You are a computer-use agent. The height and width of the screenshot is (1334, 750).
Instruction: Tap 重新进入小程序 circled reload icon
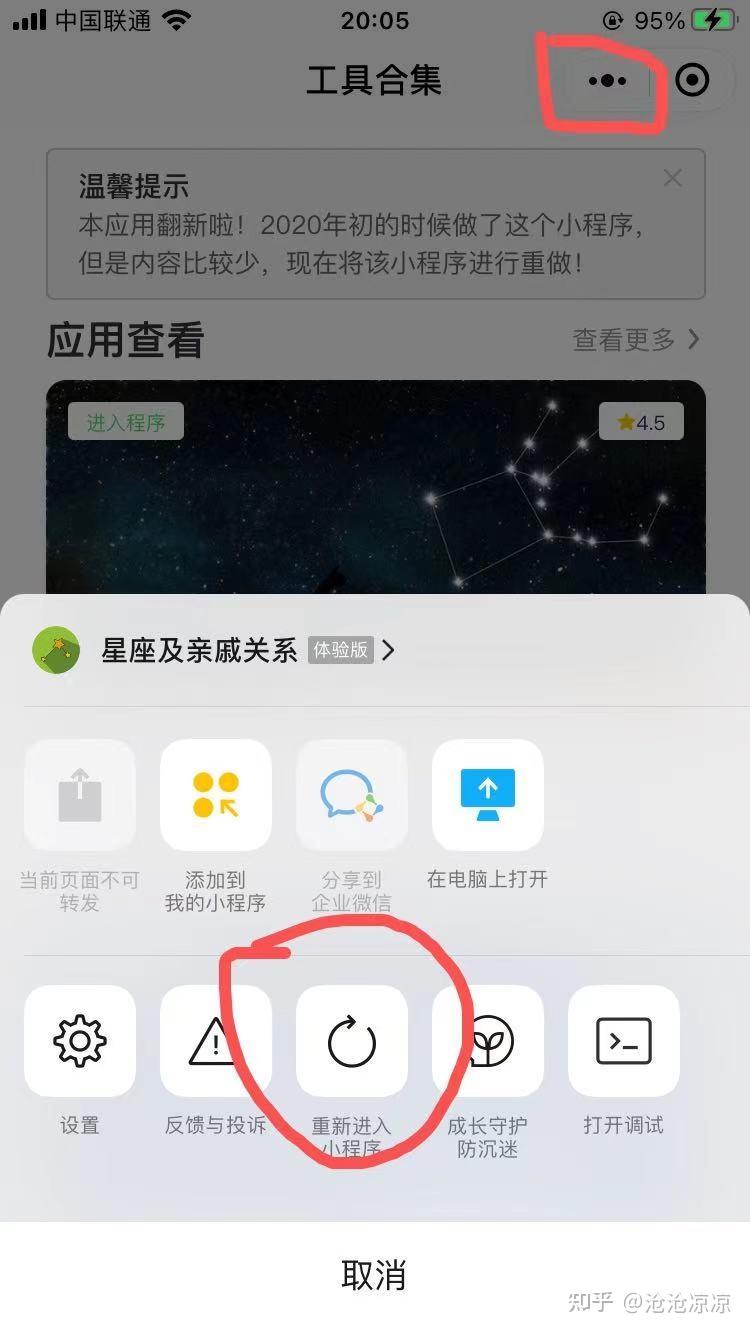coord(351,1041)
